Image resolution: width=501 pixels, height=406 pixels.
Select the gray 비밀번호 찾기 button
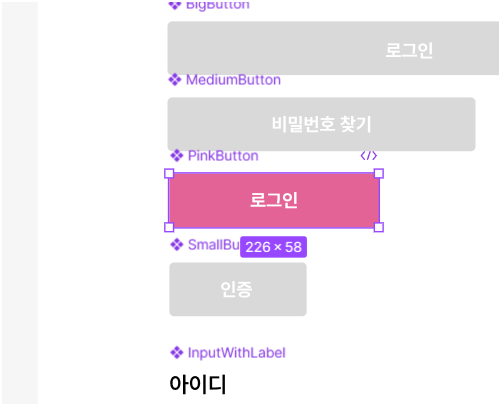[321, 124]
